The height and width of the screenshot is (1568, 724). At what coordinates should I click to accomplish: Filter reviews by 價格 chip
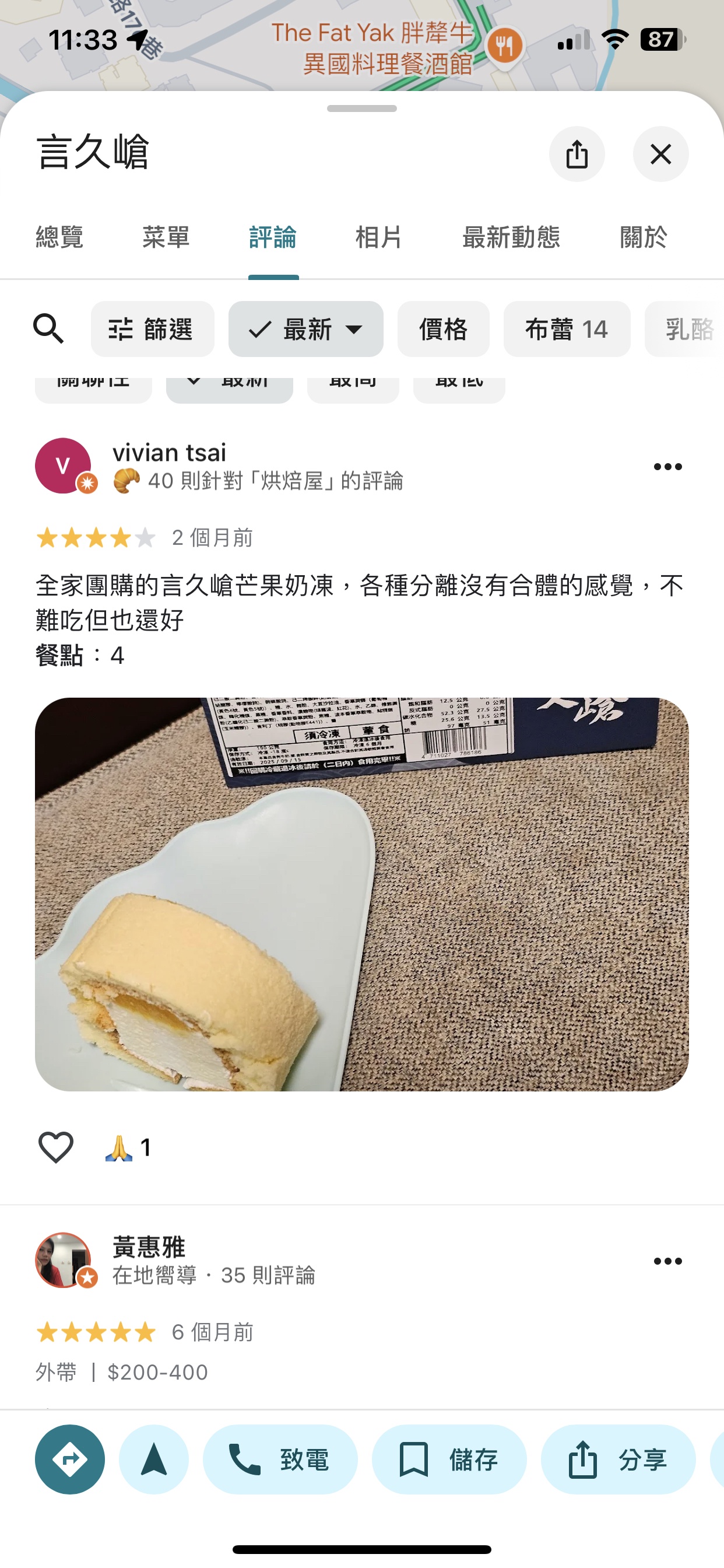tap(443, 330)
